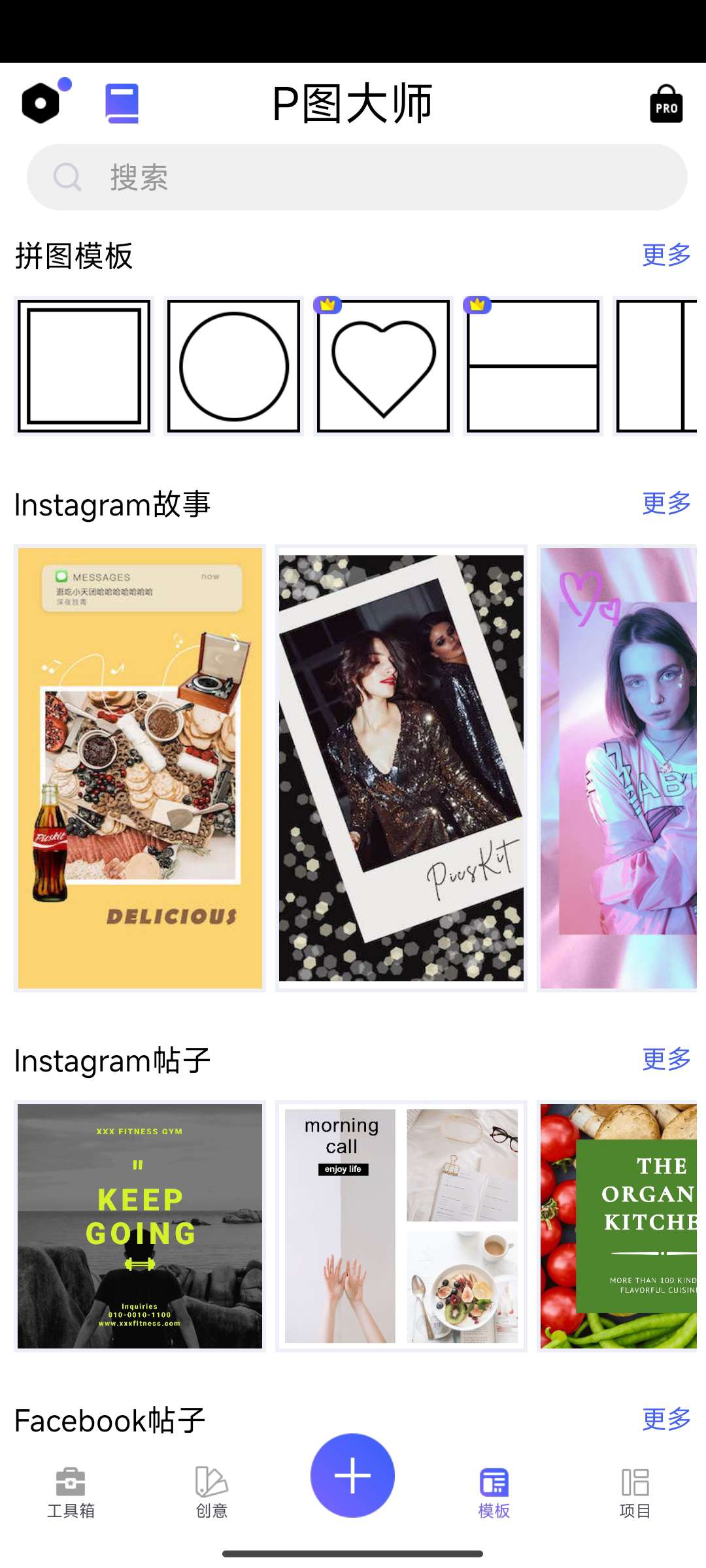Open 更多 for Instagram帖子
This screenshot has height=1568, width=706.
666,1059
